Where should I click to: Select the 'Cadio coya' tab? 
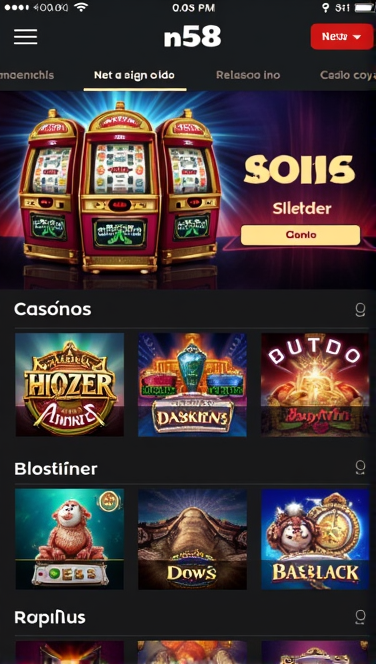point(348,75)
